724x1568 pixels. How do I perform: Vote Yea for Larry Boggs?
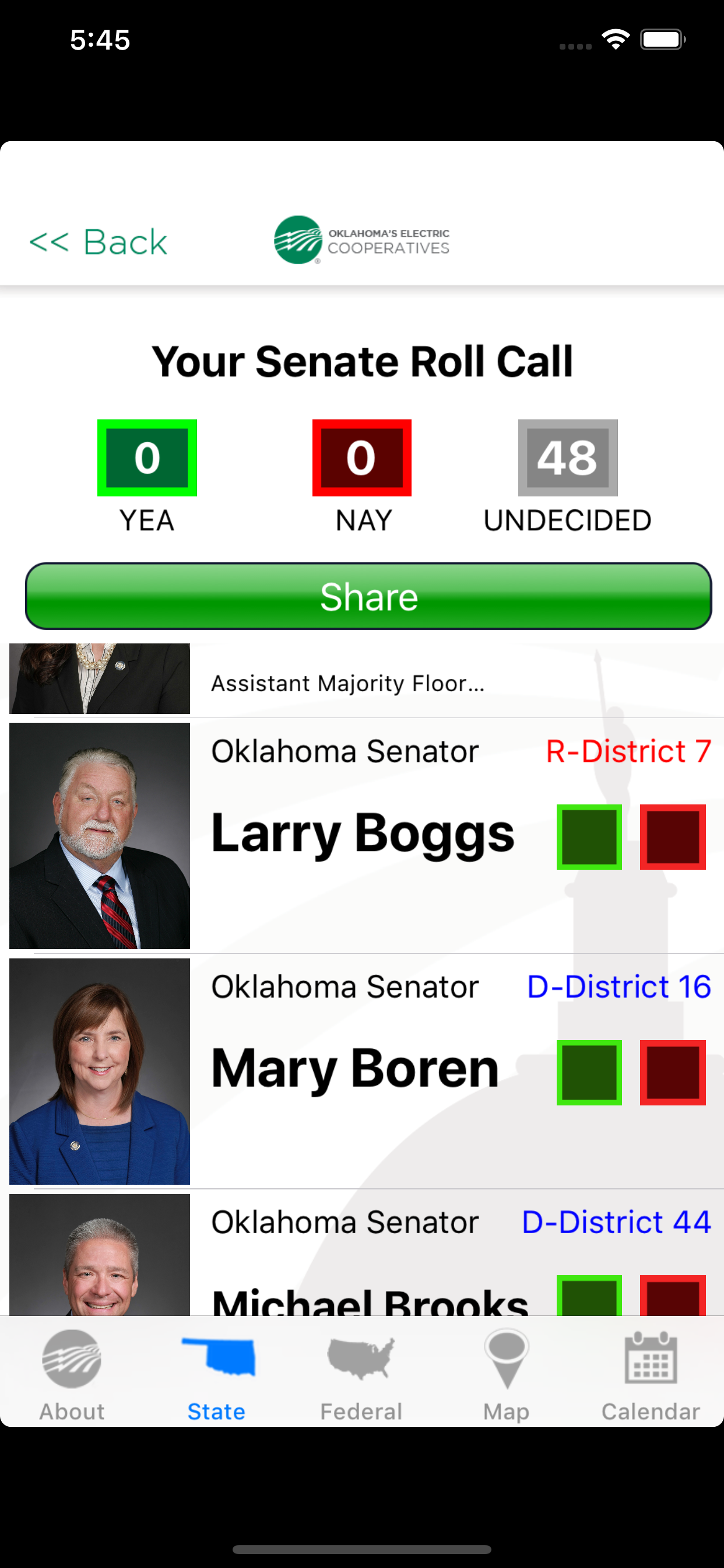589,836
